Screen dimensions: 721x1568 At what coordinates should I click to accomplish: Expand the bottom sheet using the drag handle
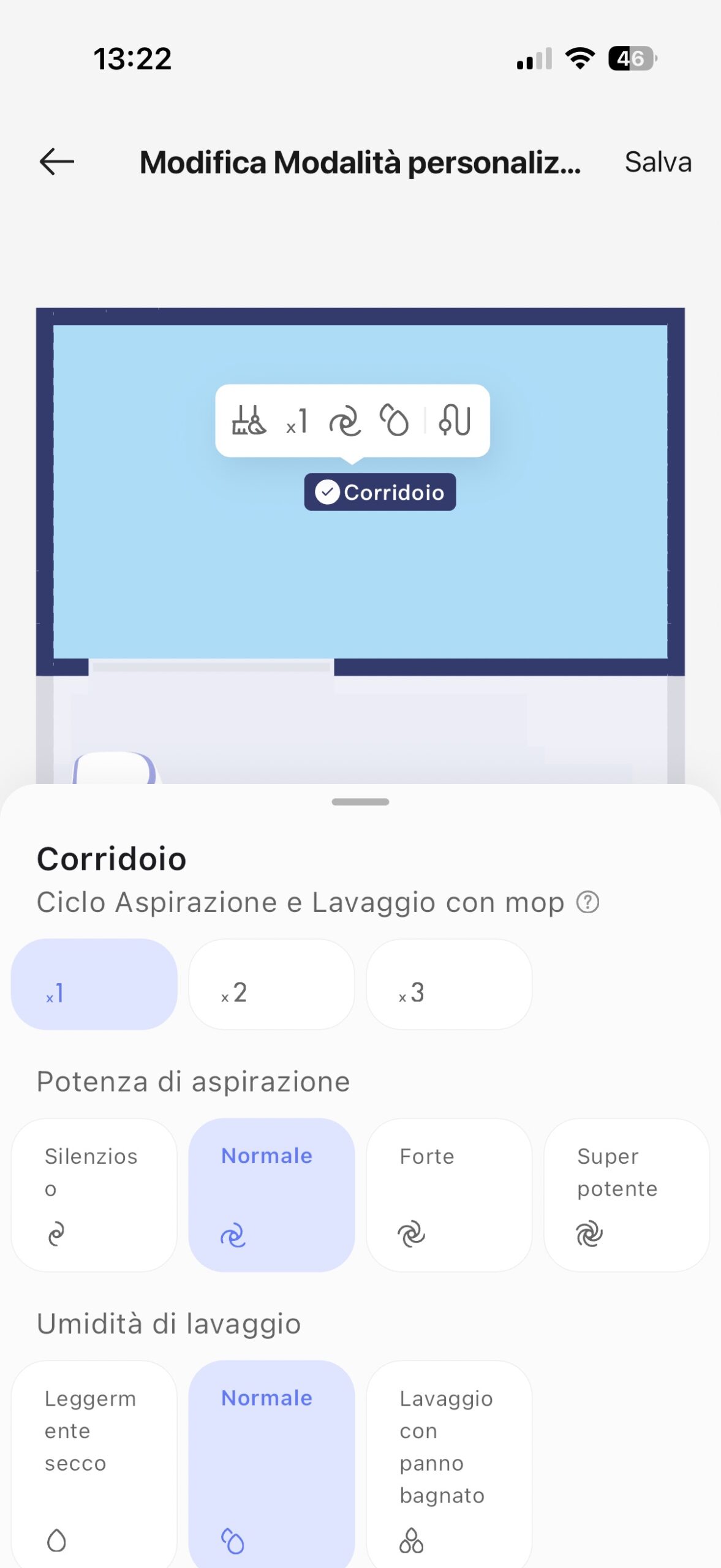click(x=360, y=801)
